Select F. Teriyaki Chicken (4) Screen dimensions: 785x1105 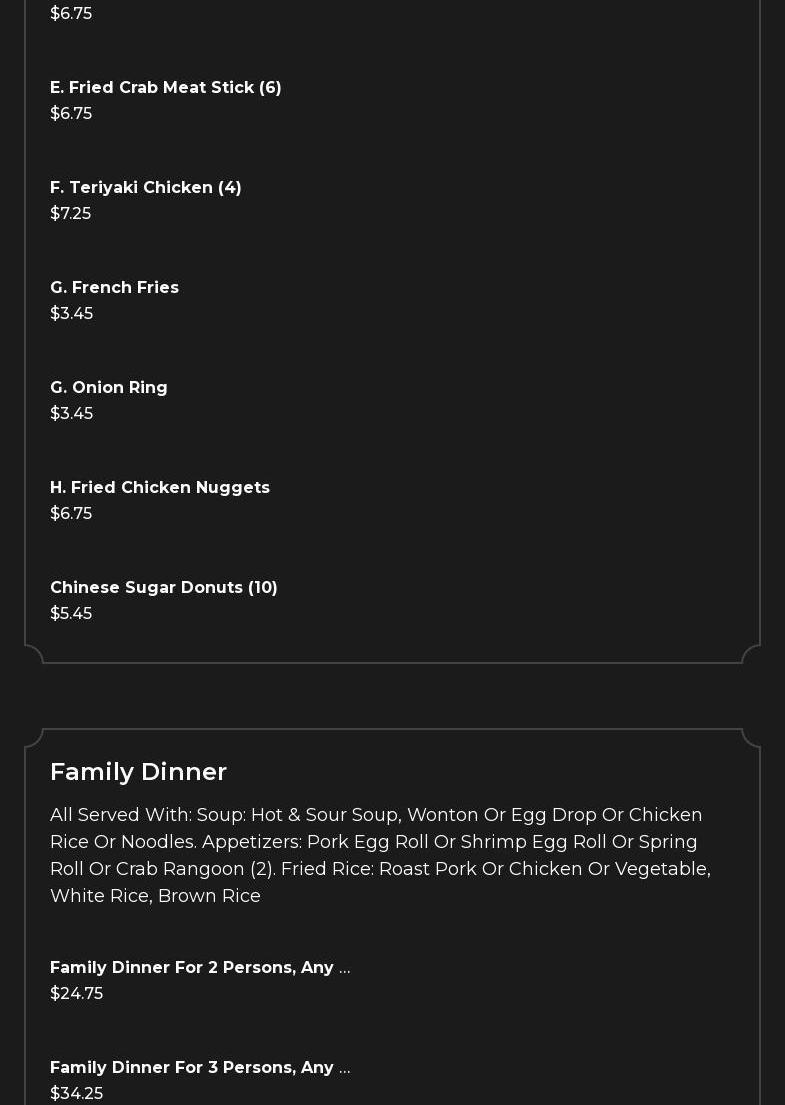tap(146, 188)
